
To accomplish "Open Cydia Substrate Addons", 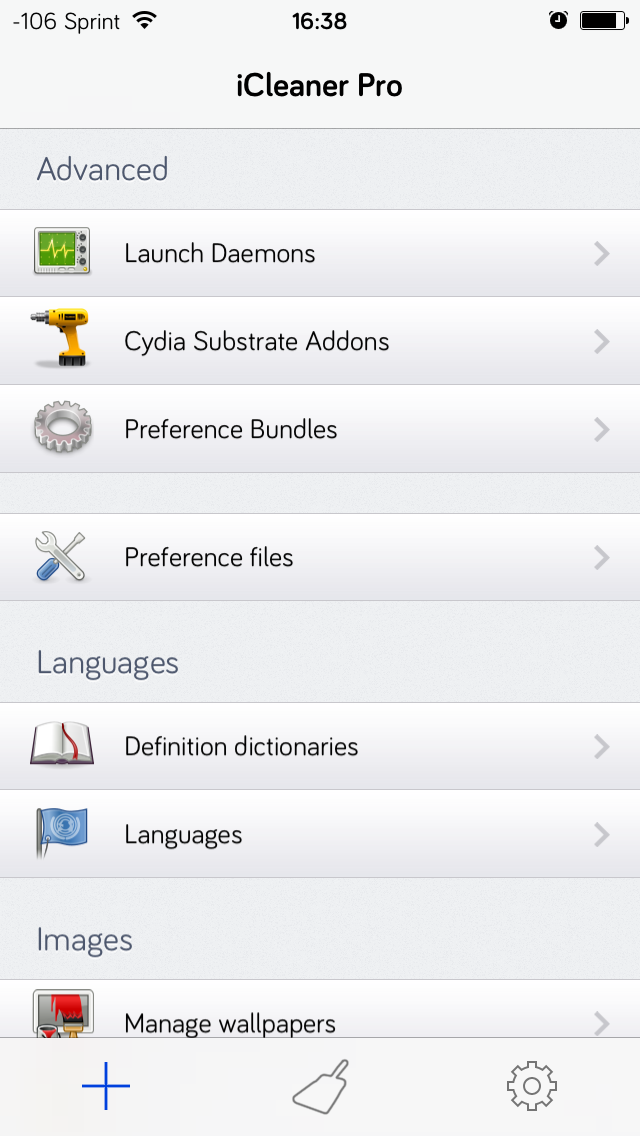I will coord(320,341).
